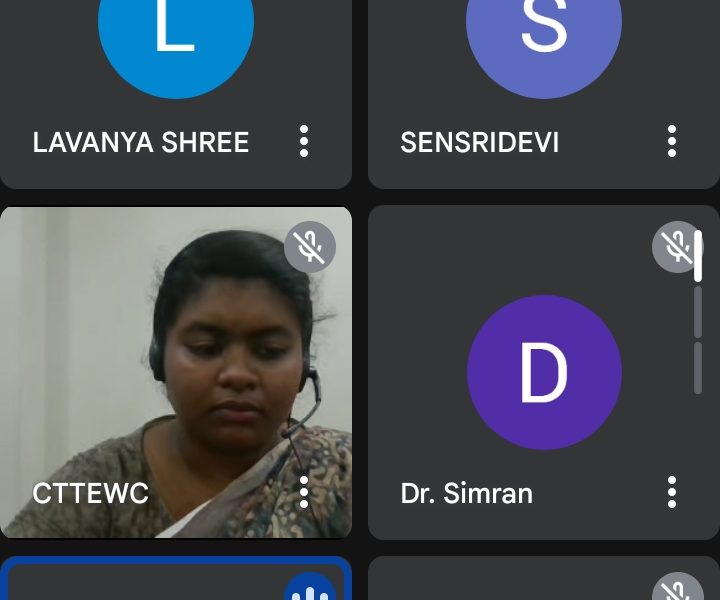Select the Dr. Simran participant tile
The image size is (720, 600).
(x=544, y=372)
